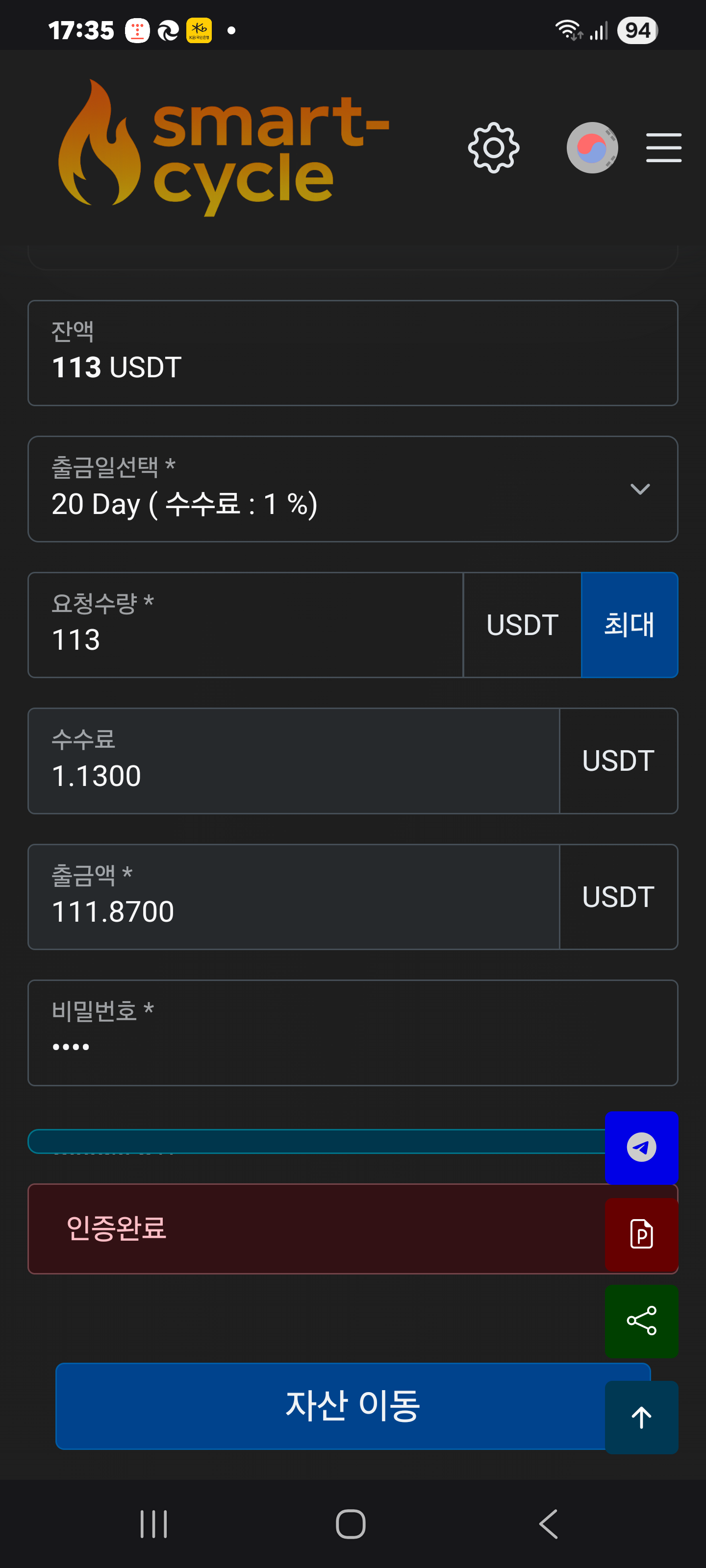Open the settings gear icon
706x1568 pixels.
[x=493, y=148]
